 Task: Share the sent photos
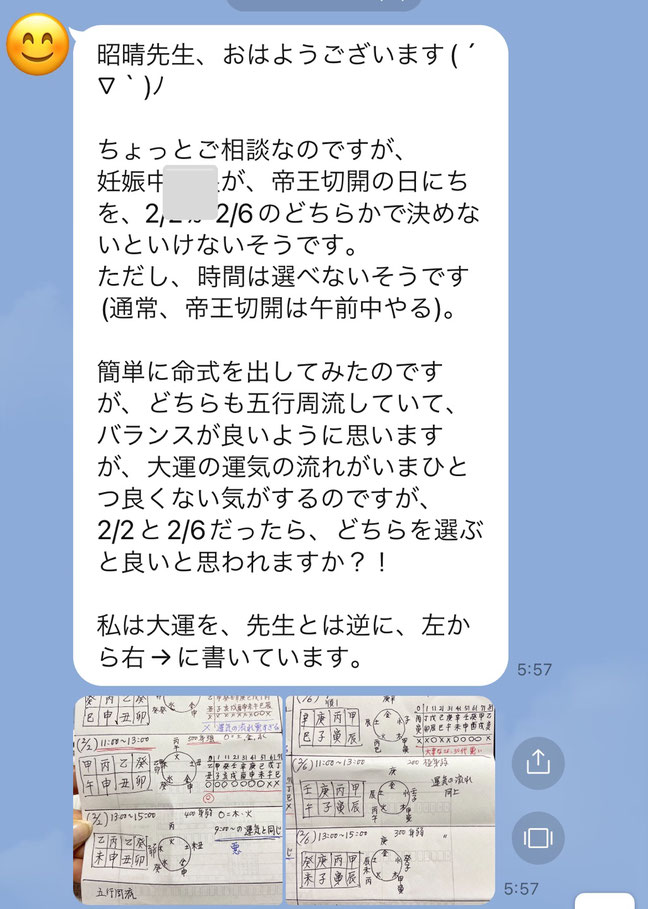(x=538, y=762)
